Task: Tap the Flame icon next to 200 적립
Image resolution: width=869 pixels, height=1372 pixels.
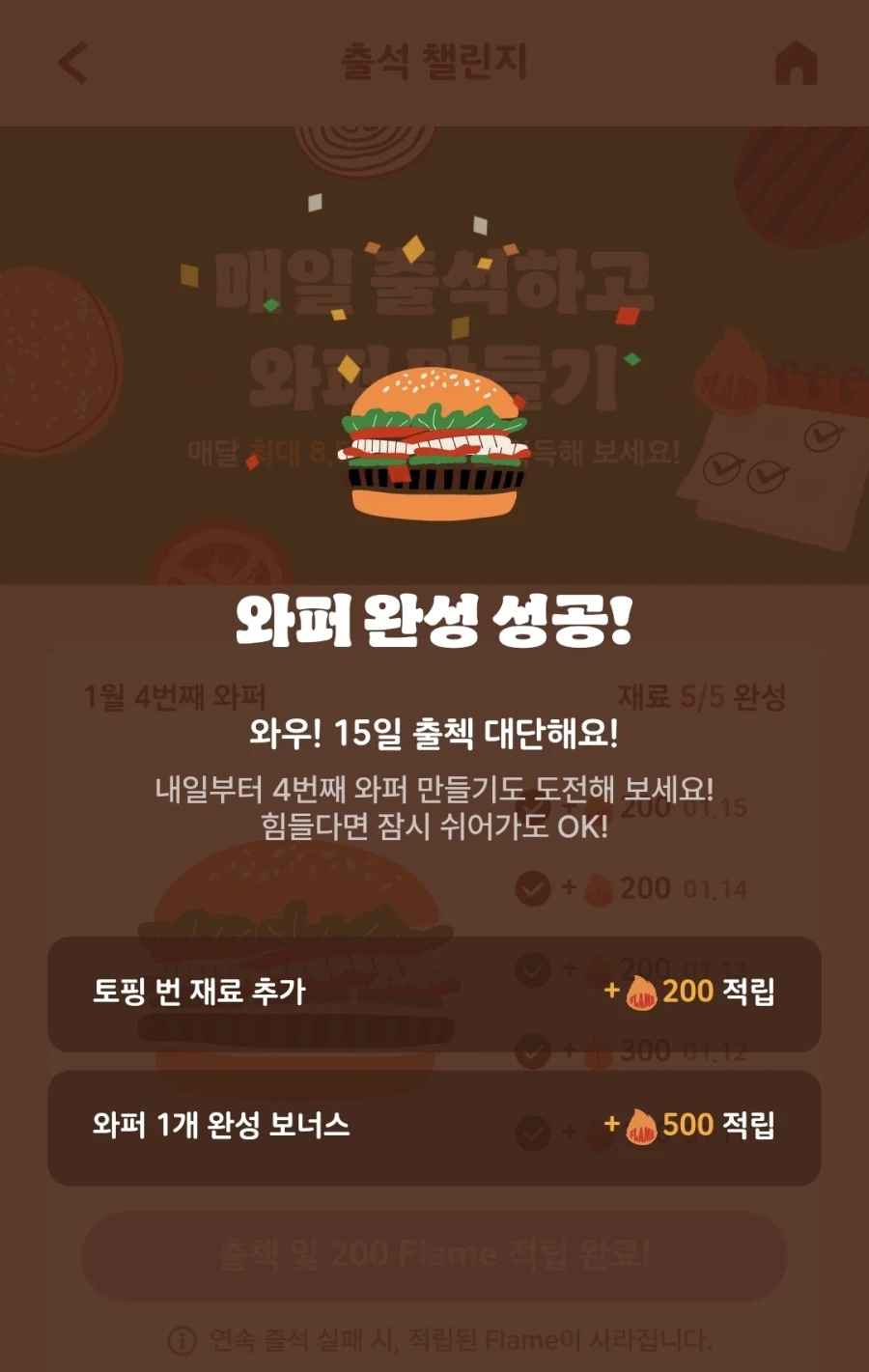Action: click(x=639, y=991)
